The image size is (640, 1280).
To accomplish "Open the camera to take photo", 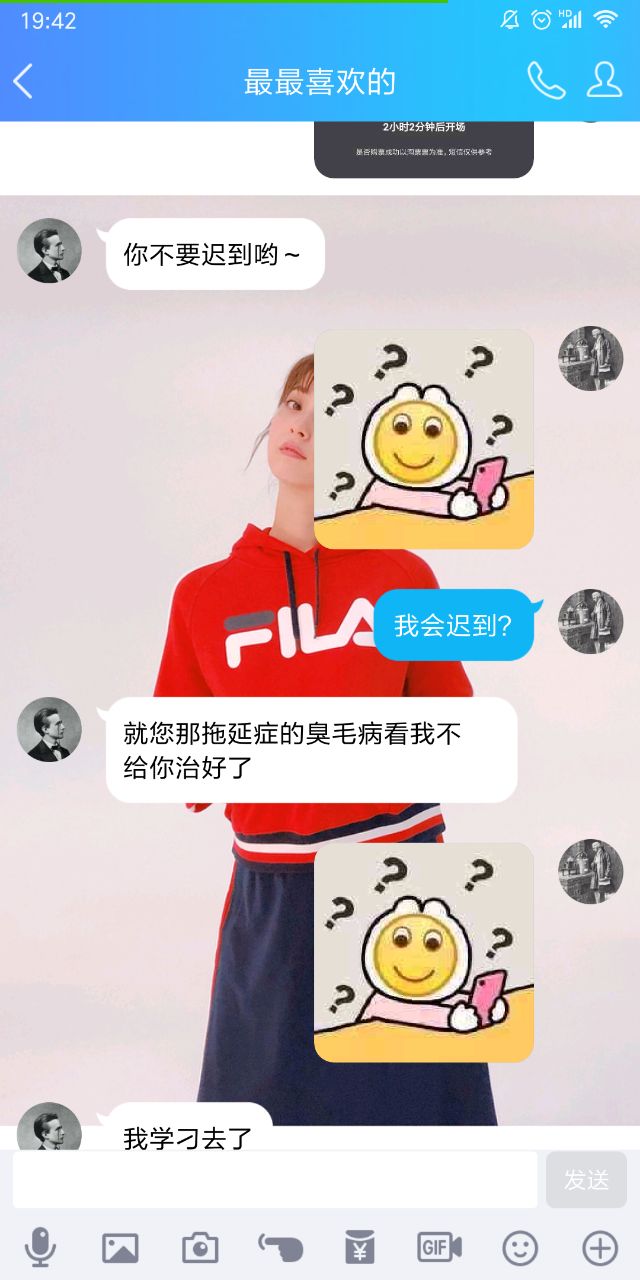I will pyautogui.click(x=200, y=1247).
